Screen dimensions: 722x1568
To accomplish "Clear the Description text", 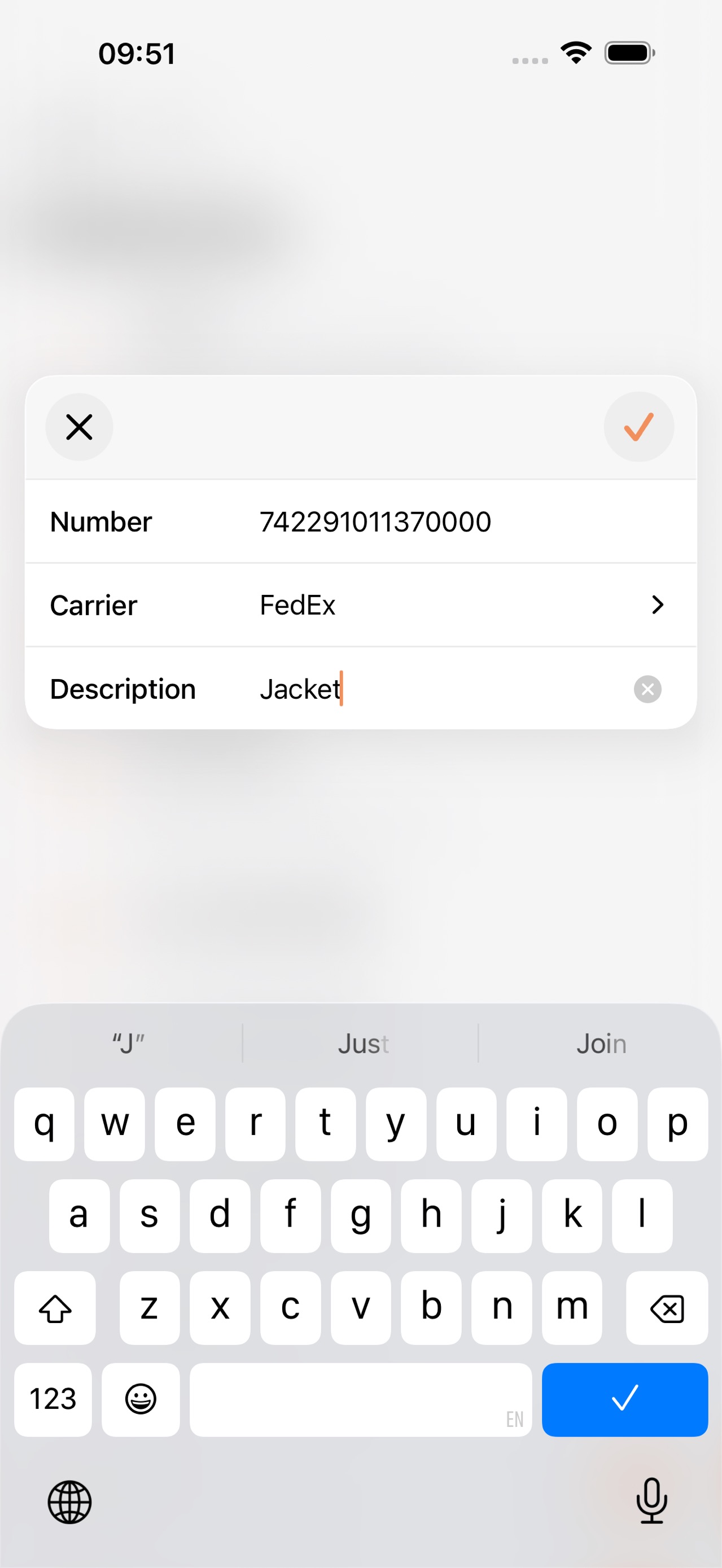I will point(647,689).
